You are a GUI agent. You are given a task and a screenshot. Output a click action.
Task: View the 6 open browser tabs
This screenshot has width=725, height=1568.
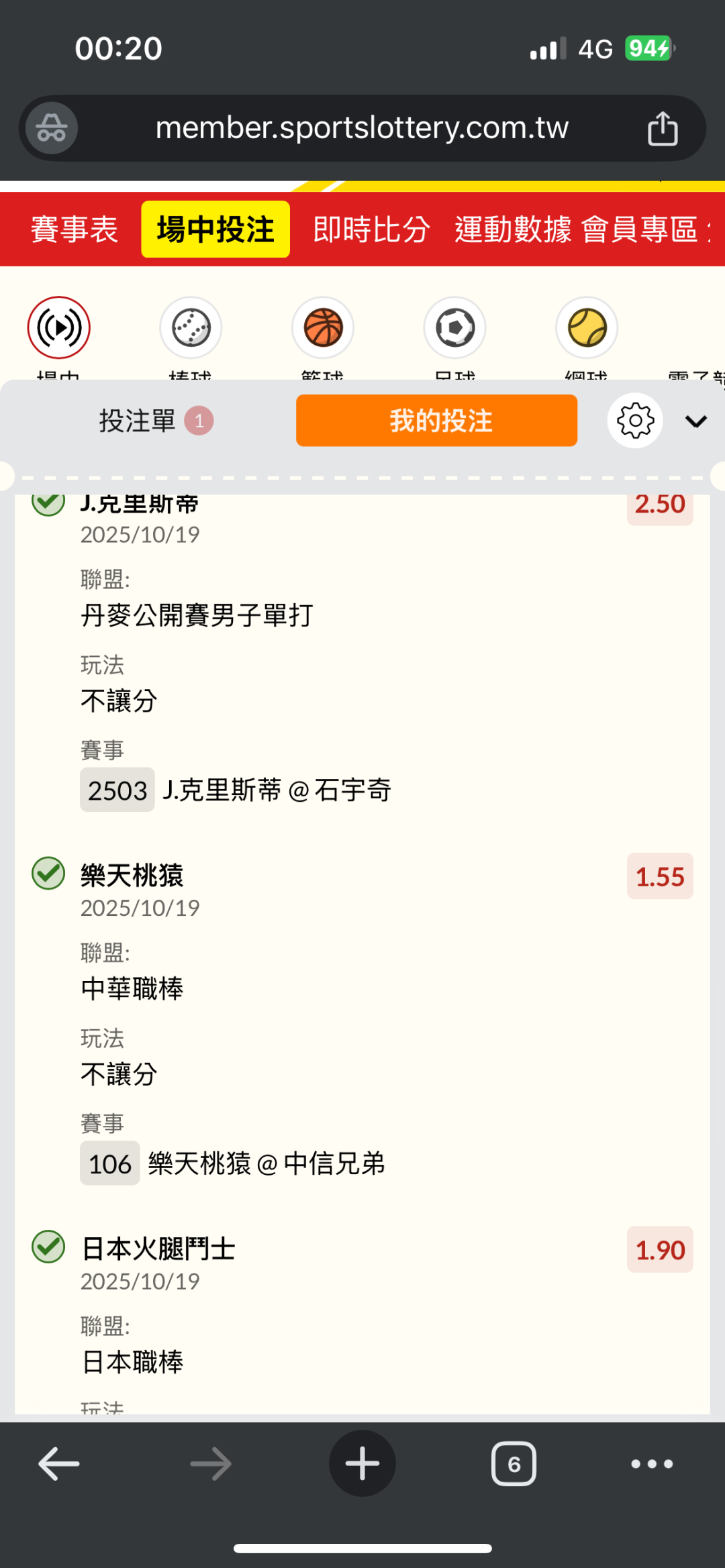tap(514, 1463)
